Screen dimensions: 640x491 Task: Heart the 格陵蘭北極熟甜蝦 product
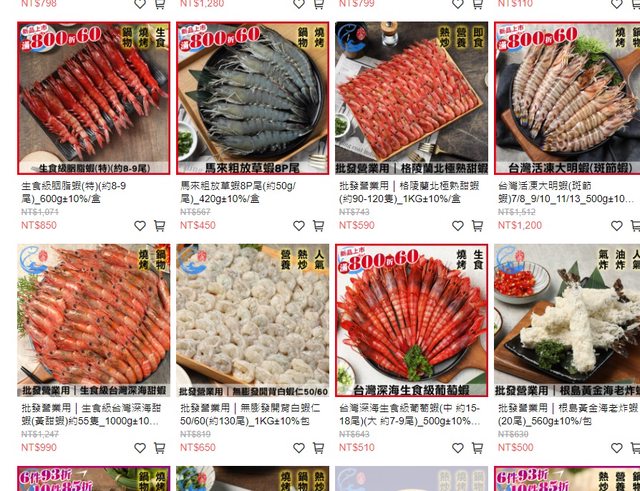click(458, 226)
